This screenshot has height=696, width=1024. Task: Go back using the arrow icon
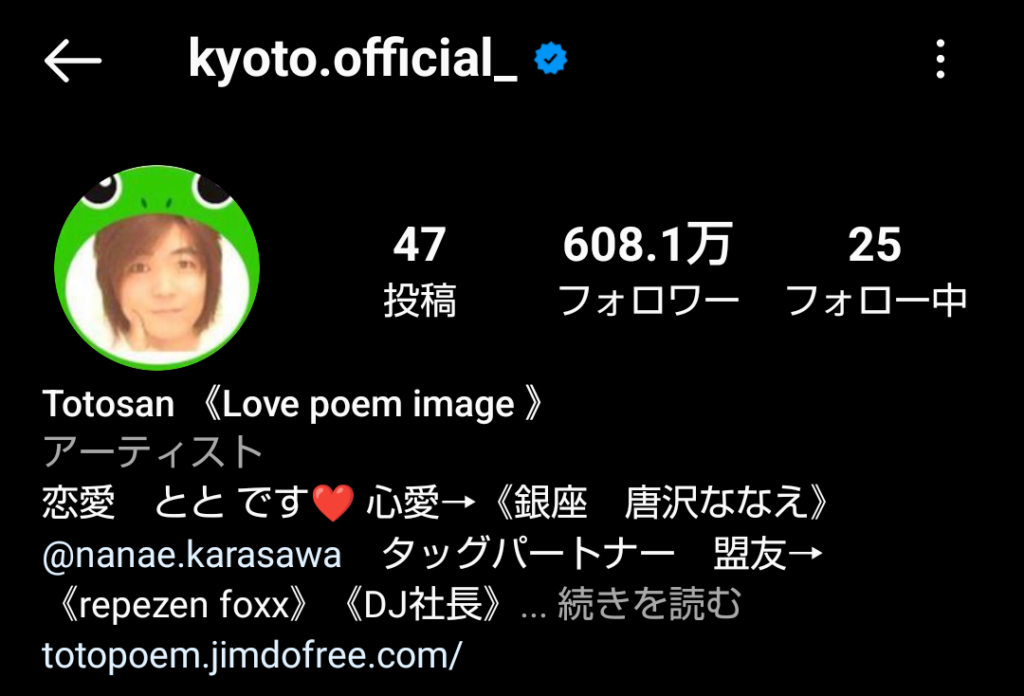point(72,62)
